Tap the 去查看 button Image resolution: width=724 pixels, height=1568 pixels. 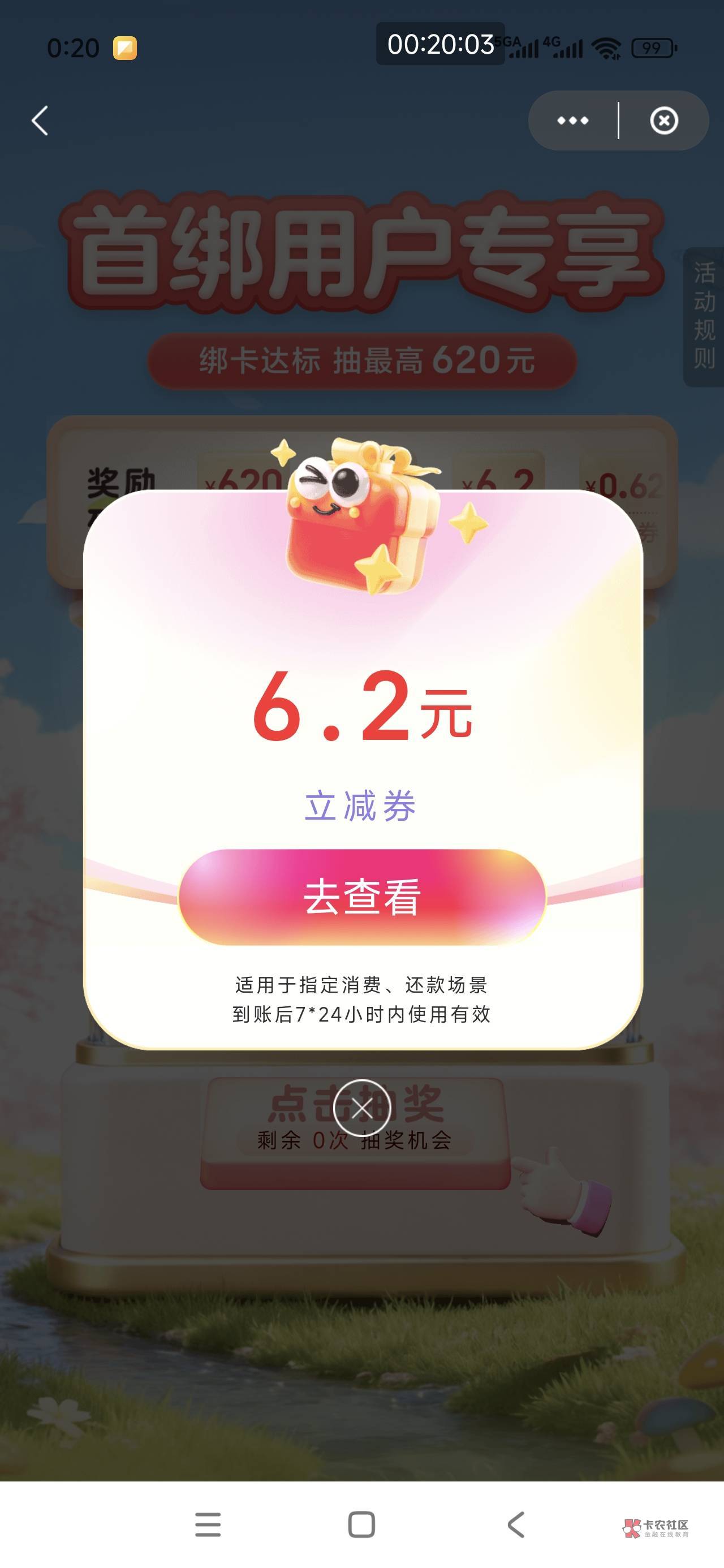click(361, 897)
